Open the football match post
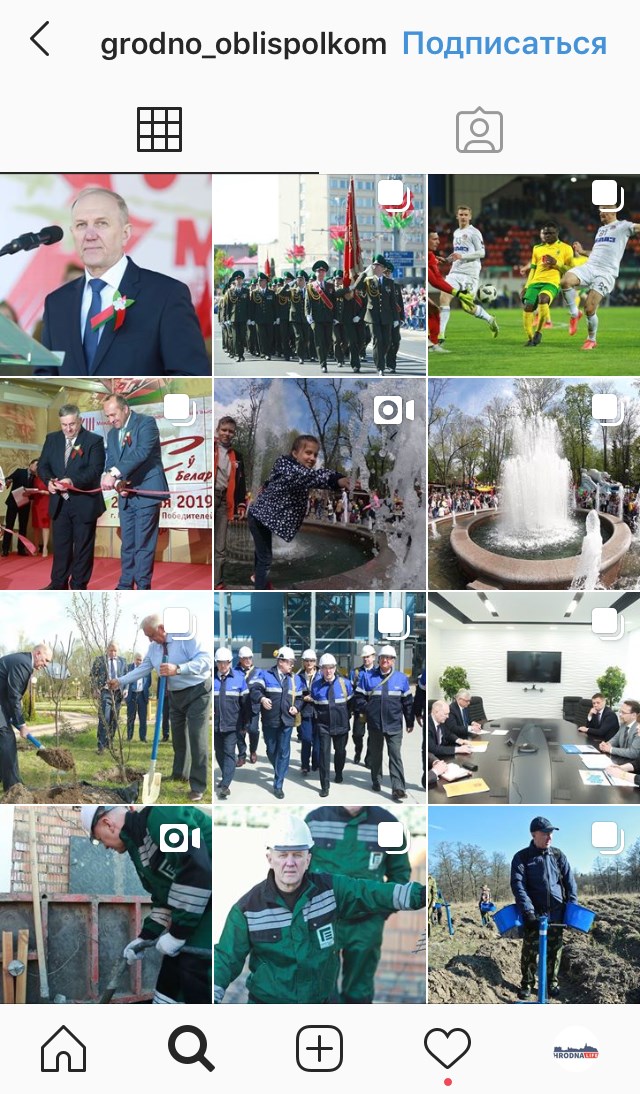 tap(534, 276)
